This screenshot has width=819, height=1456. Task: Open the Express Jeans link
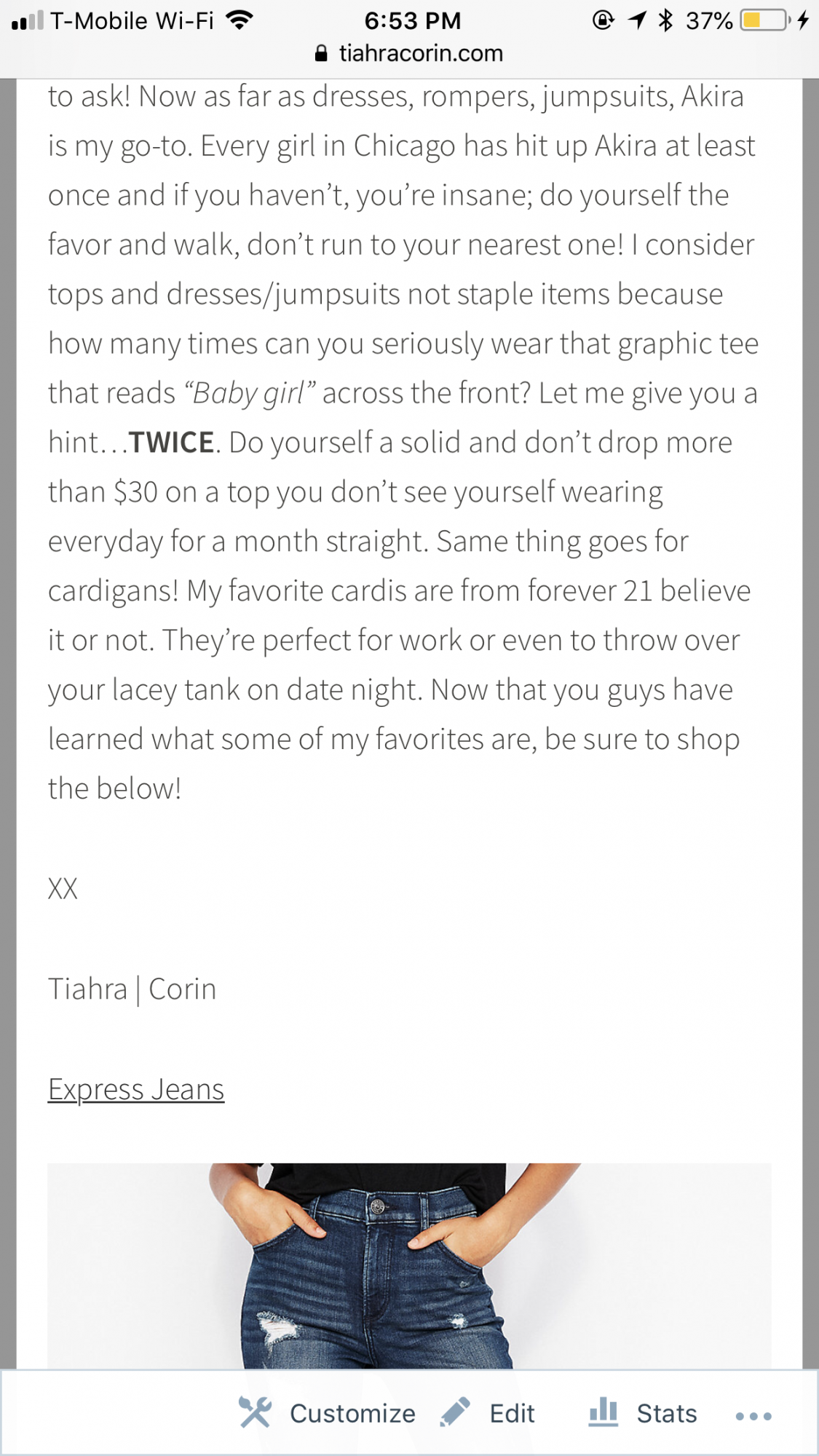(136, 1090)
